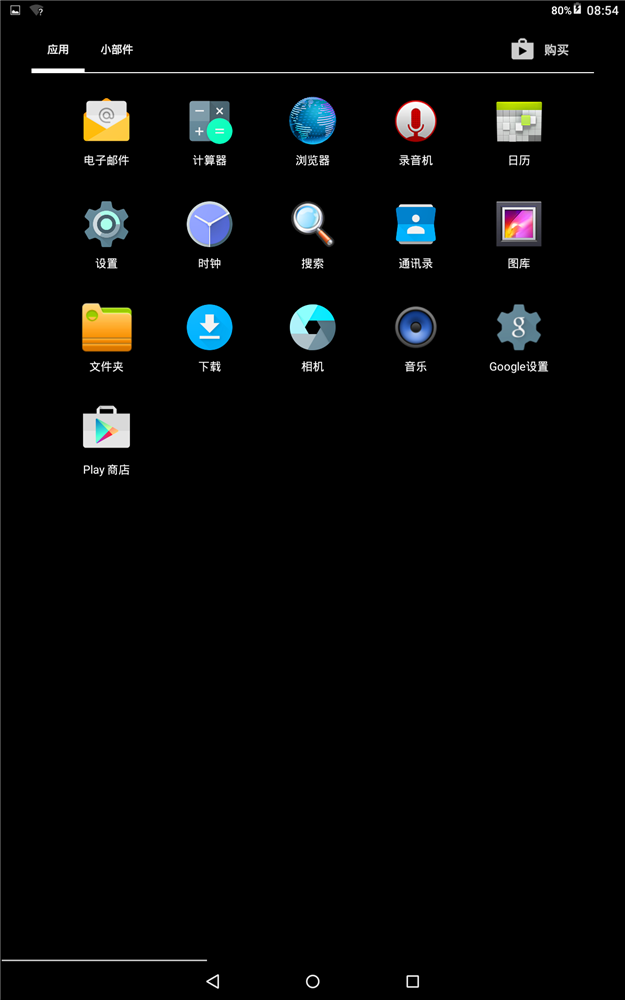Launch the 时钟 app

click(210, 225)
